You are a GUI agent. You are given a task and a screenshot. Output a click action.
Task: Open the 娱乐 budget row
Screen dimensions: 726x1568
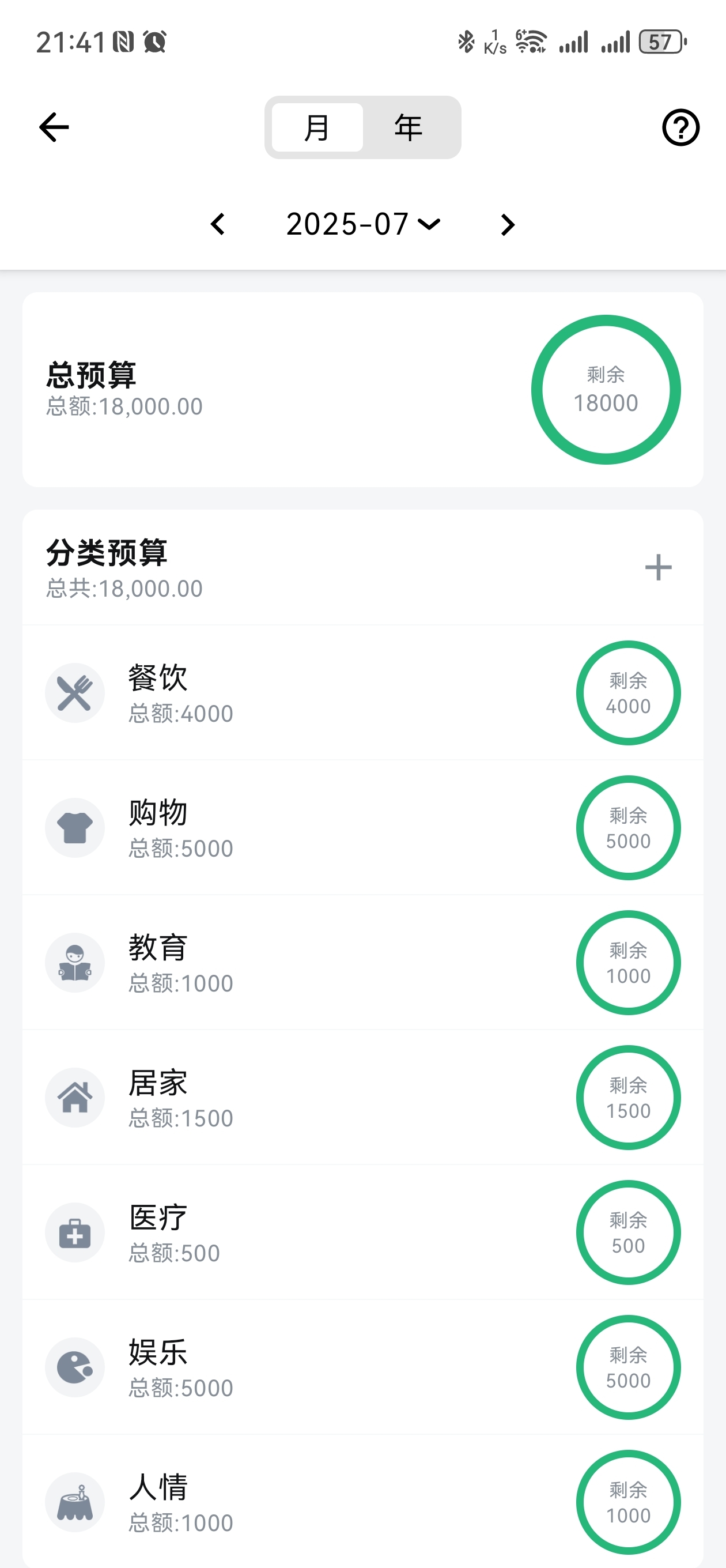tap(362, 1368)
